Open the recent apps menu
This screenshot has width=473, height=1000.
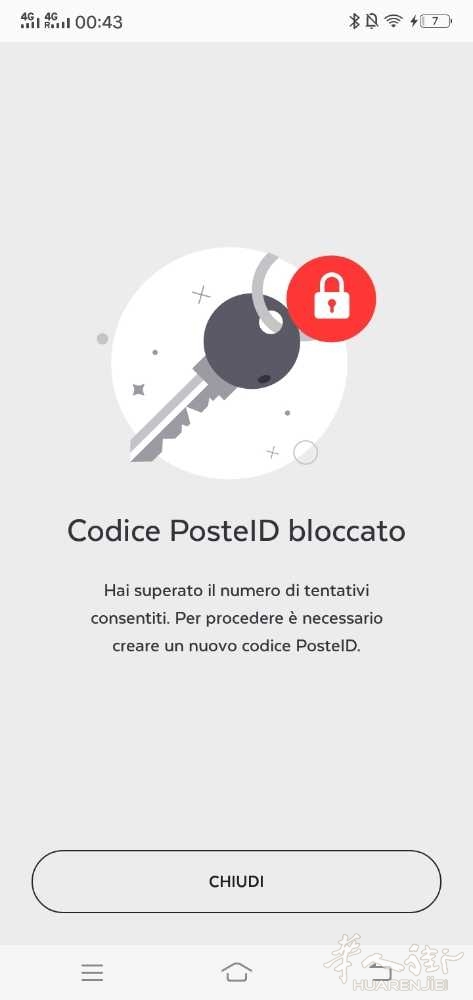coord(92,973)
